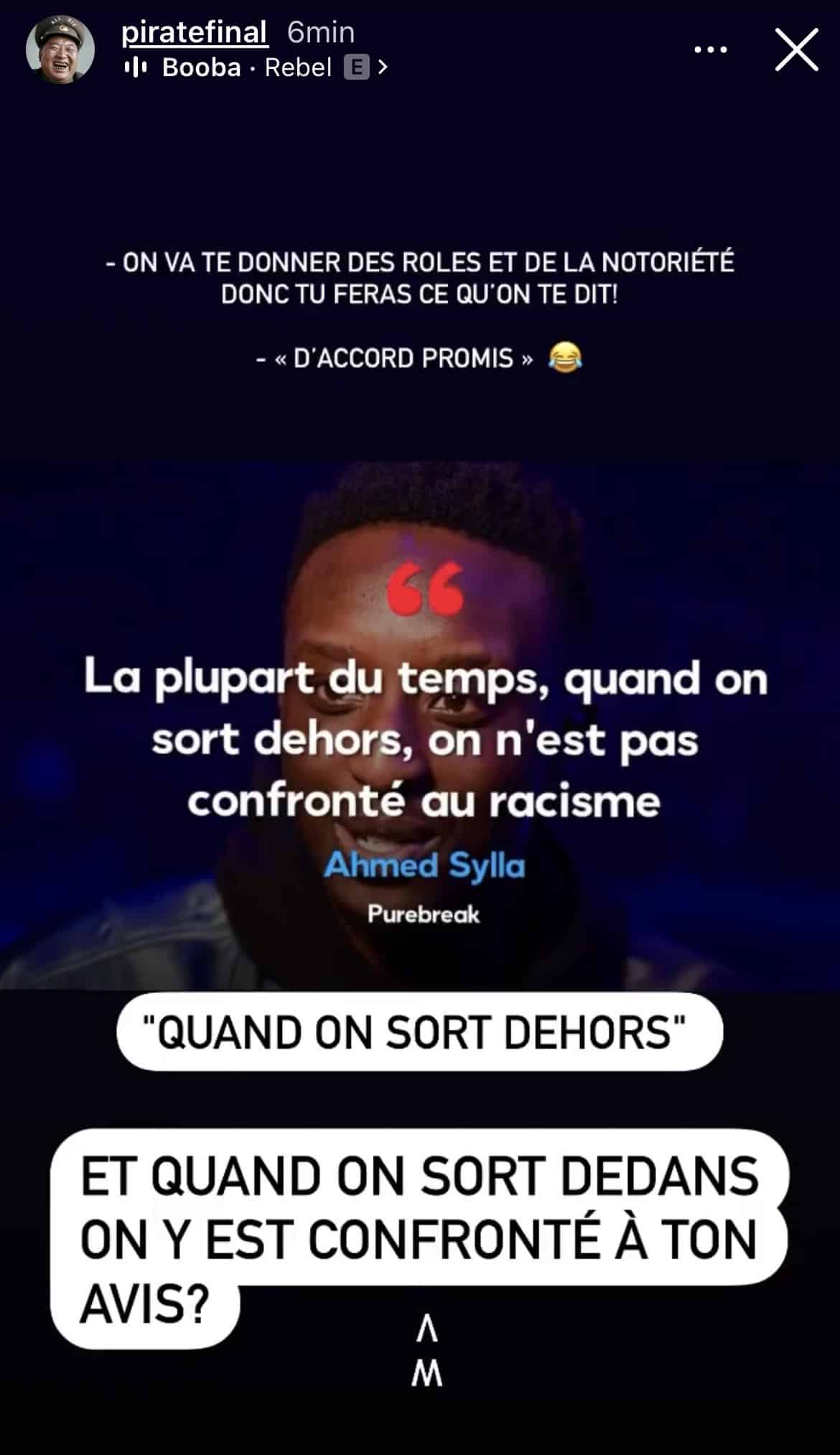Open the three-dot story options menu
Viewport: 840px width, 1455px height.
(x=711, y=50)
